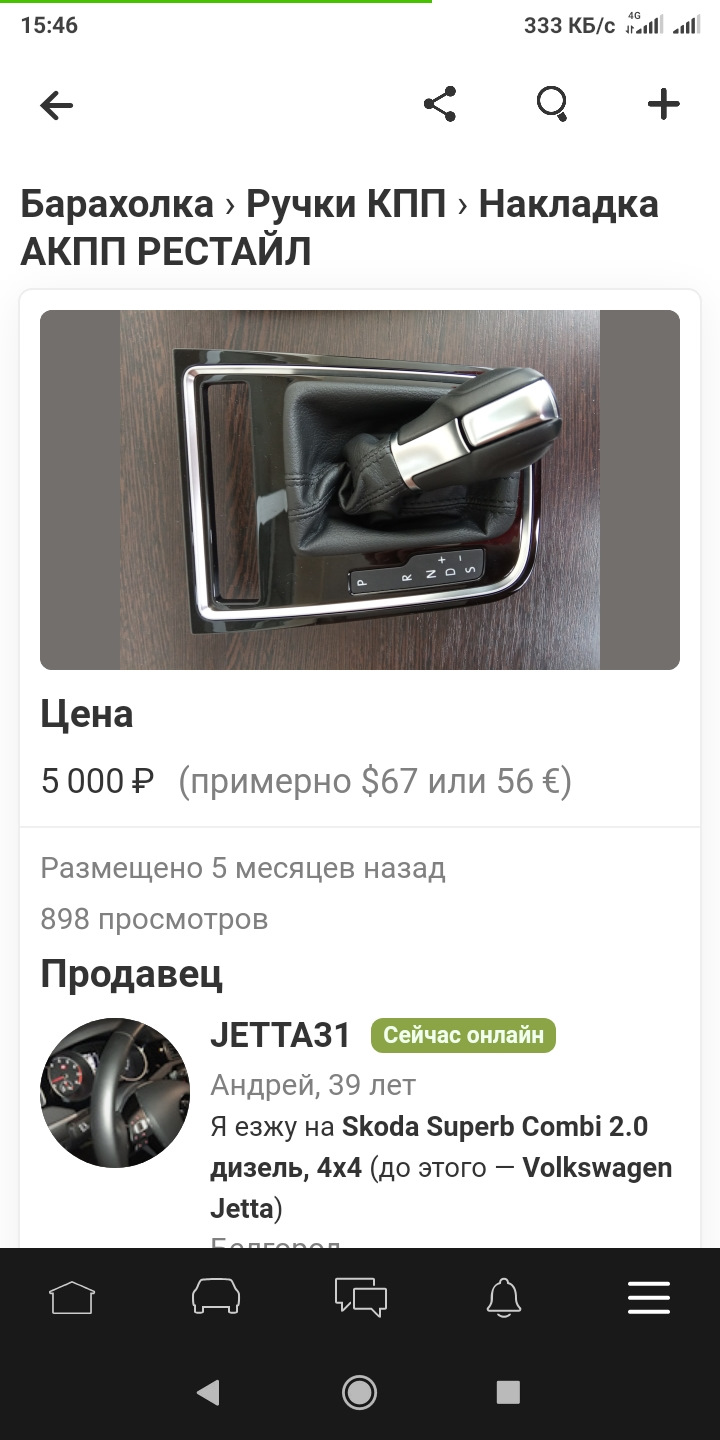The image size is (720, 1440).
Task: Tap the system back button
Action: tap(208, 1392)
